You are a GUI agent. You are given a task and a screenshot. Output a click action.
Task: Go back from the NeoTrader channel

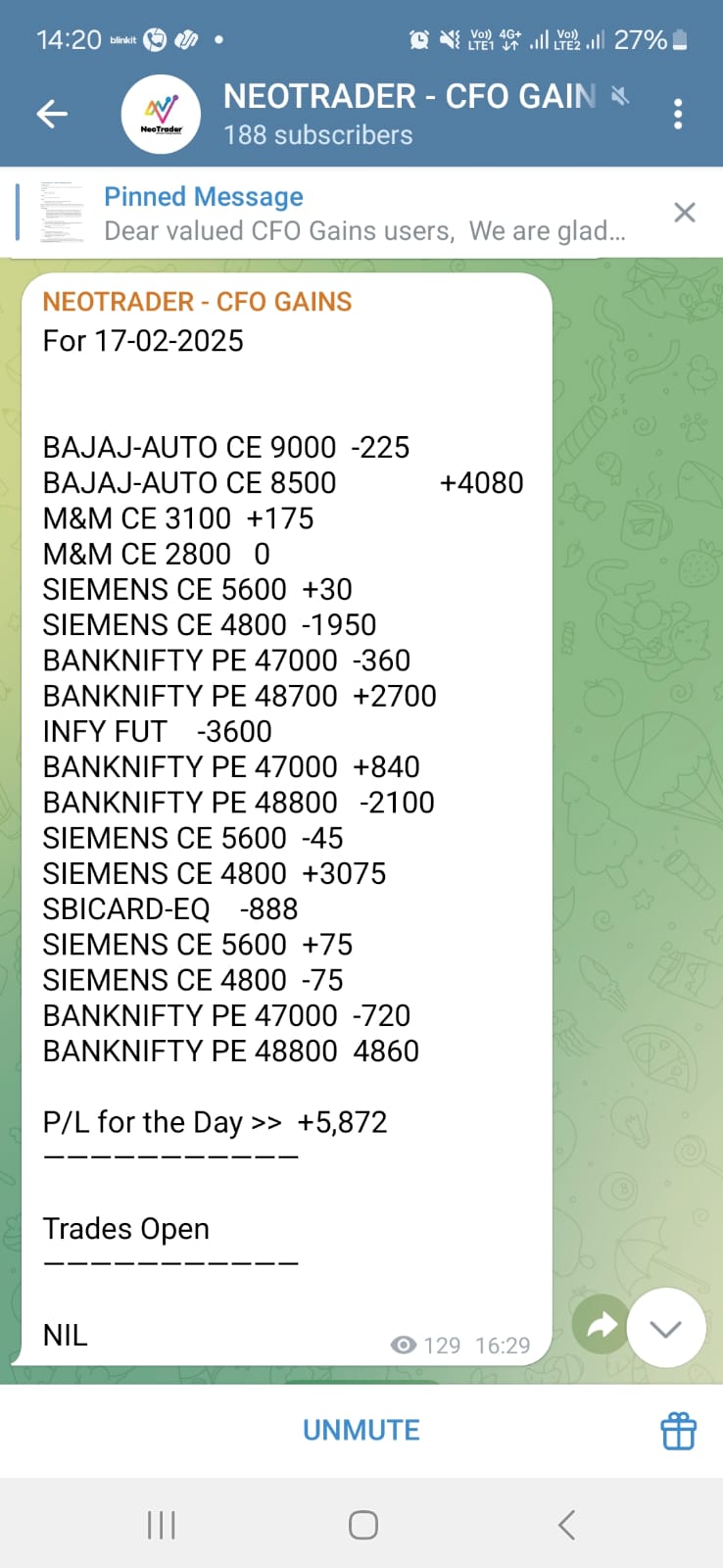(52, 115)
